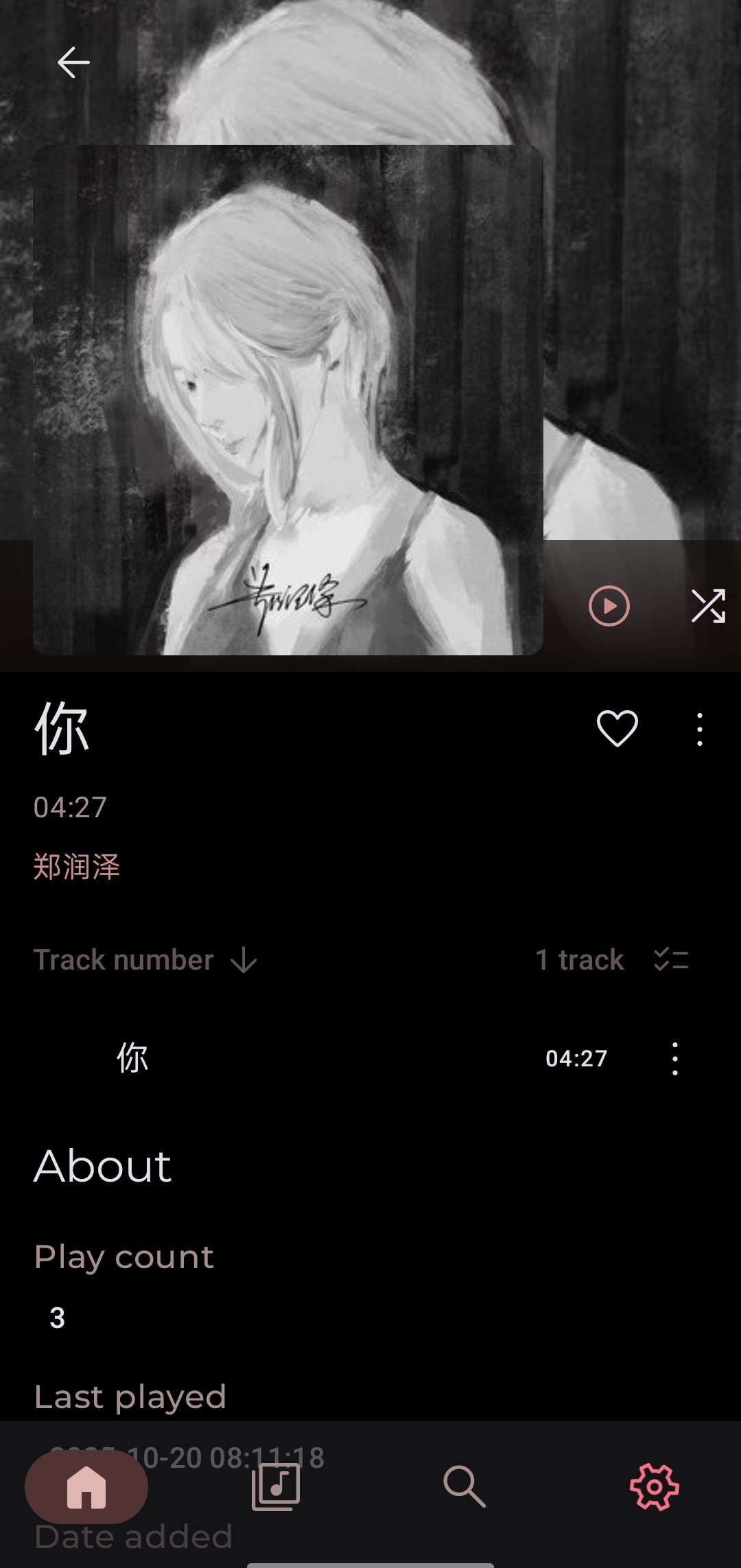Change the Track number sort order
741x1568 pixels.
click(x=145, y=960)
